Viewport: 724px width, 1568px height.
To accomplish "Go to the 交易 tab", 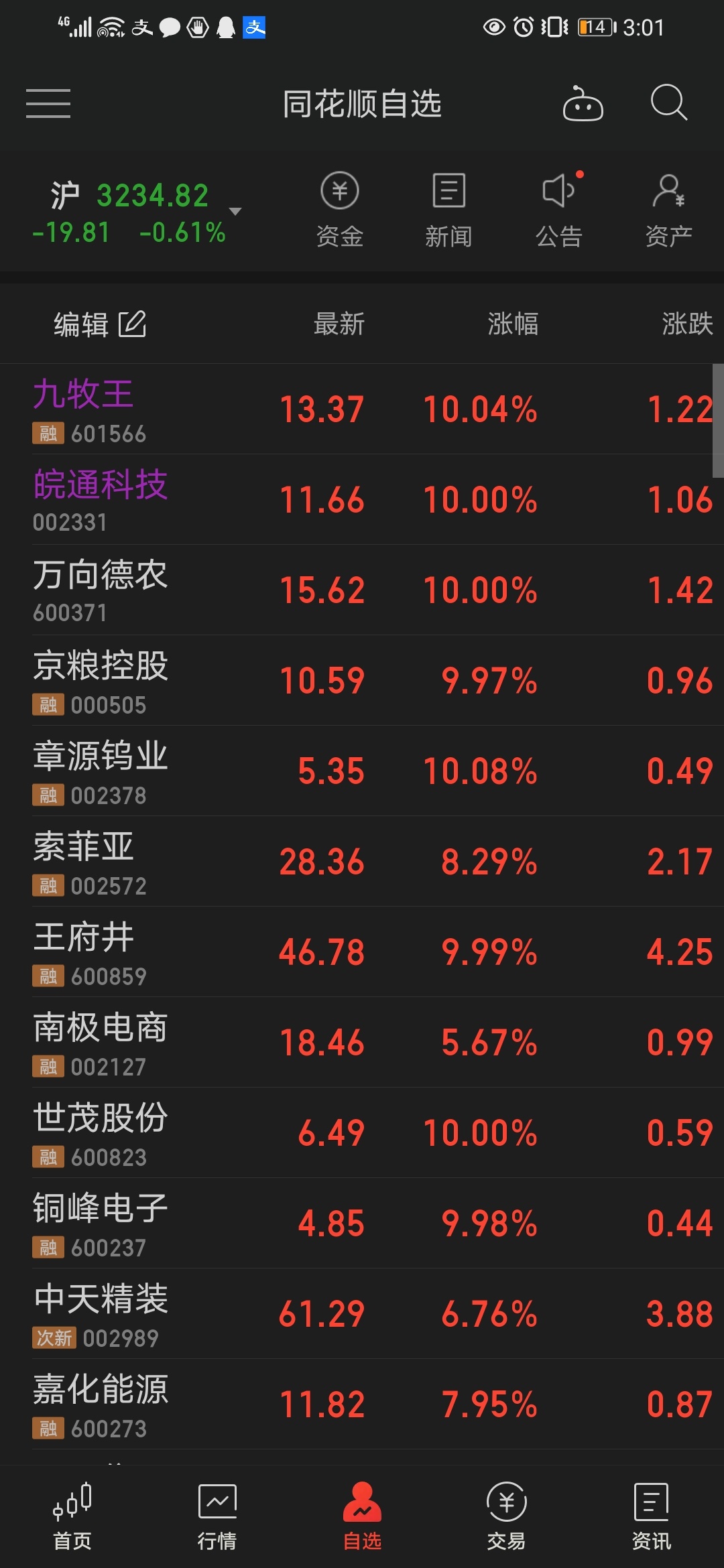I will point(507,1517).
